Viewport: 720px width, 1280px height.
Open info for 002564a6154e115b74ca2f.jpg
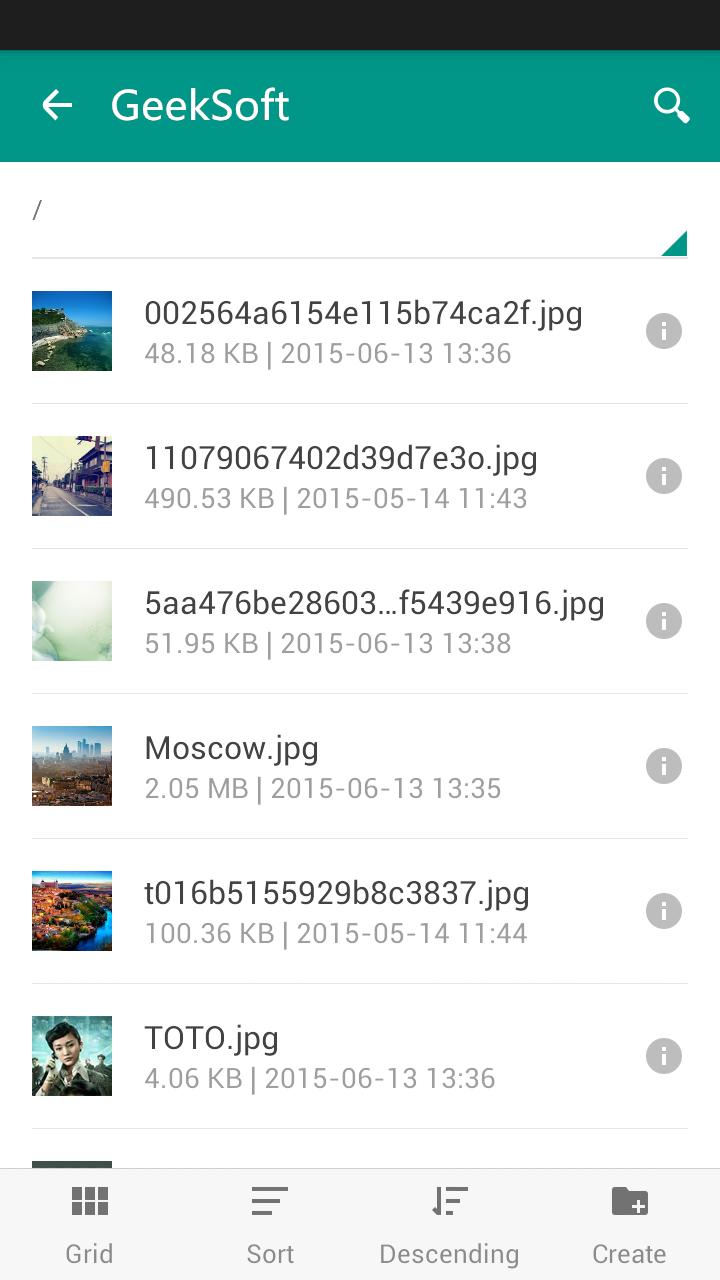point(664,331)
